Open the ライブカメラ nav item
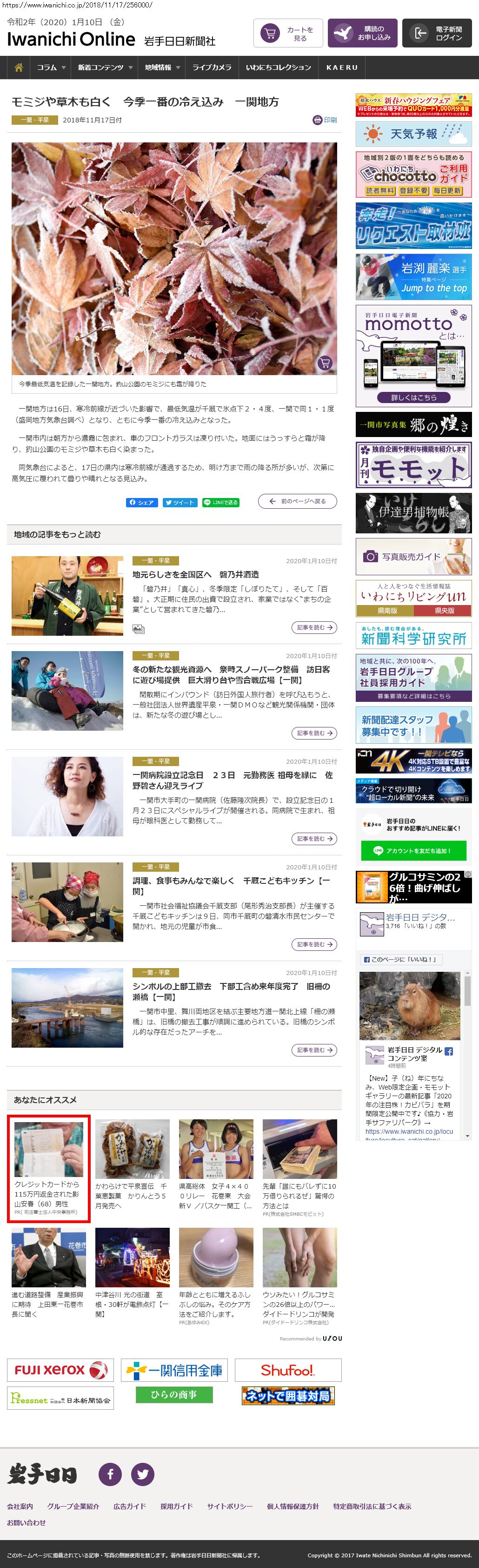 (212, 67)
